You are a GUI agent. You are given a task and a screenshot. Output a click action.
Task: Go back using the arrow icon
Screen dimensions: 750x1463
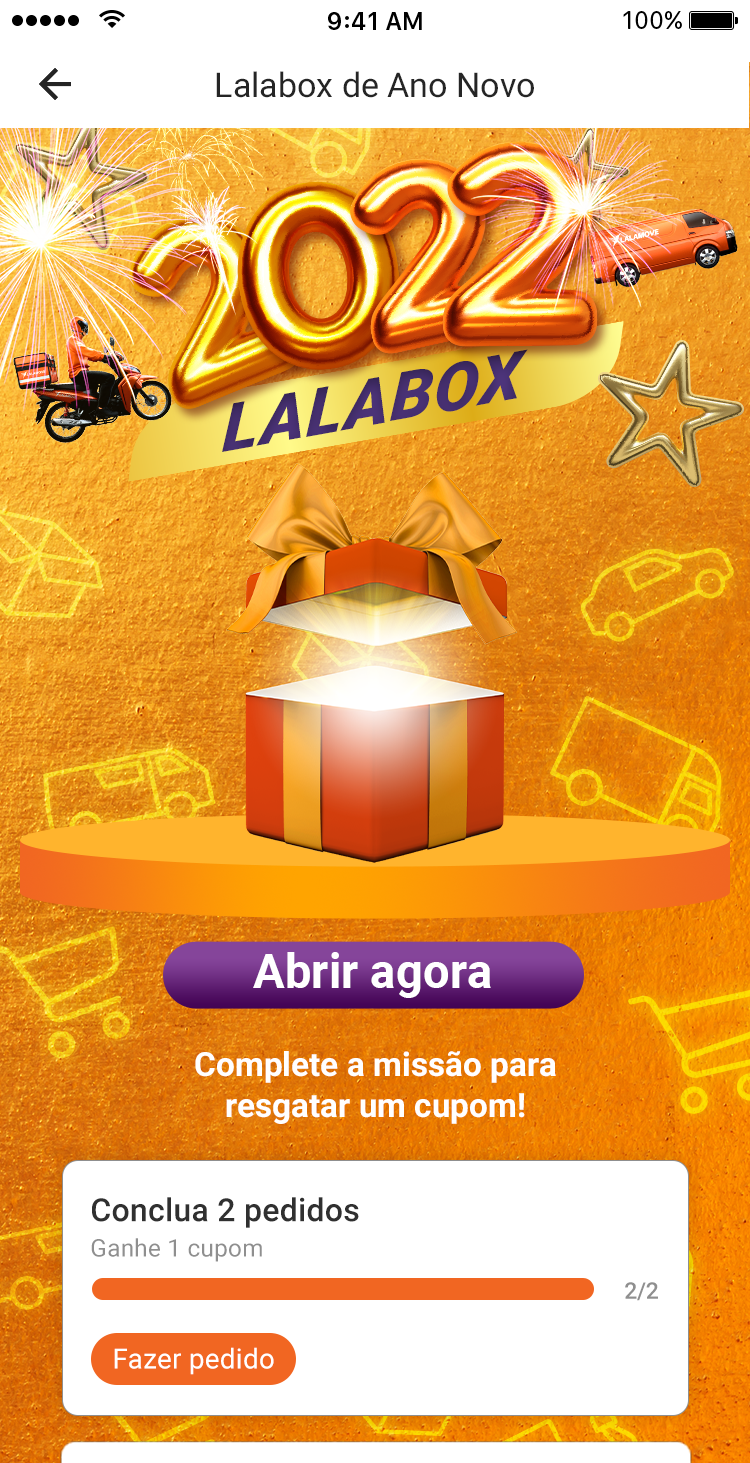55,85
